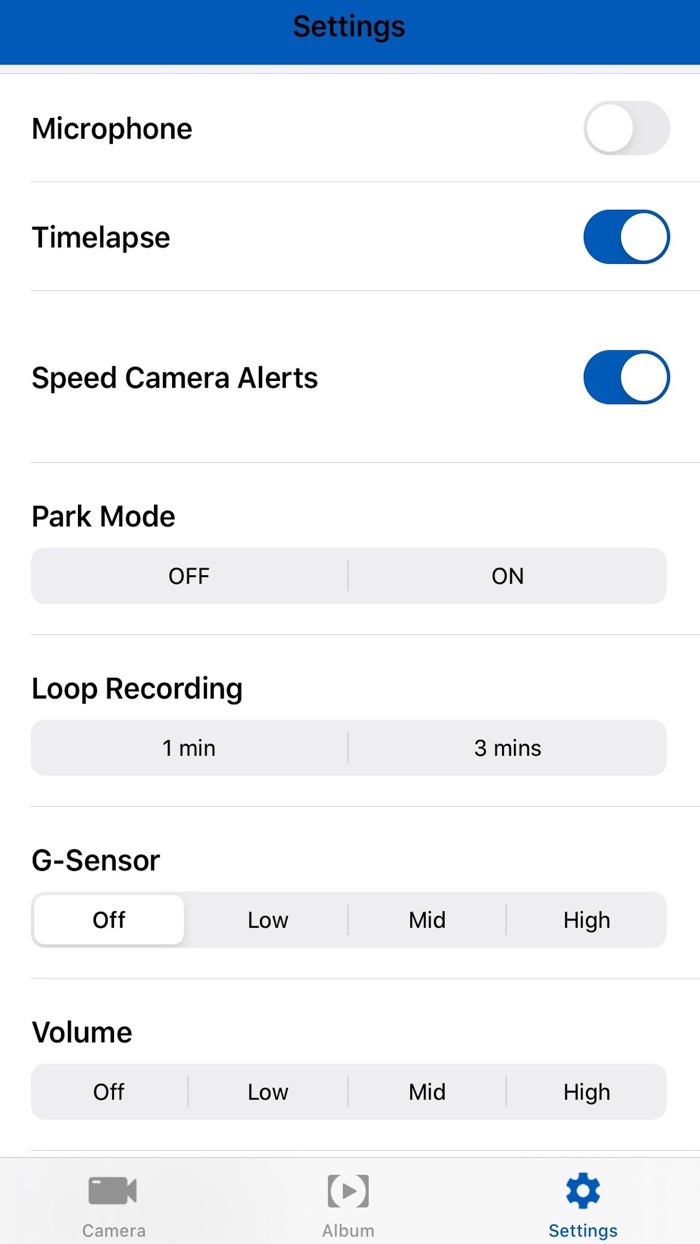
Task: Set Volume to High
Action: [x=586, y=1092]
